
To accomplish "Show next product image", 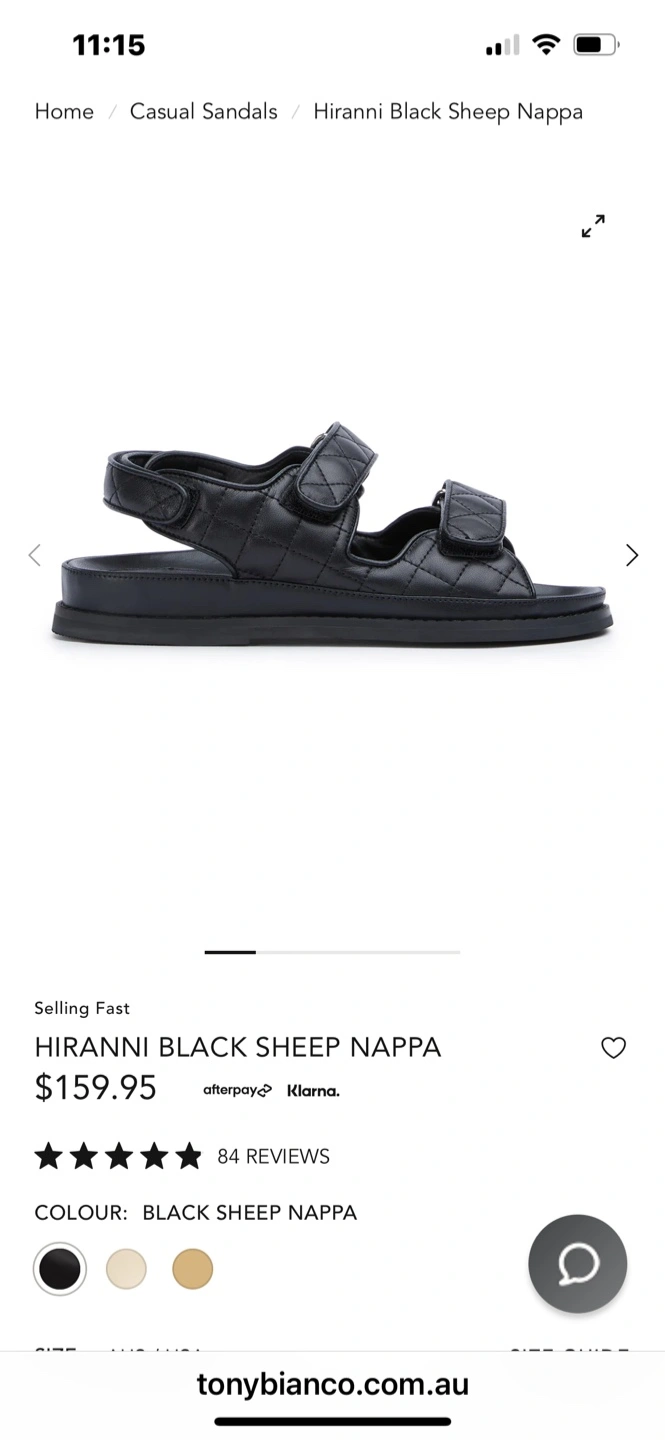I will pos(631,555).
